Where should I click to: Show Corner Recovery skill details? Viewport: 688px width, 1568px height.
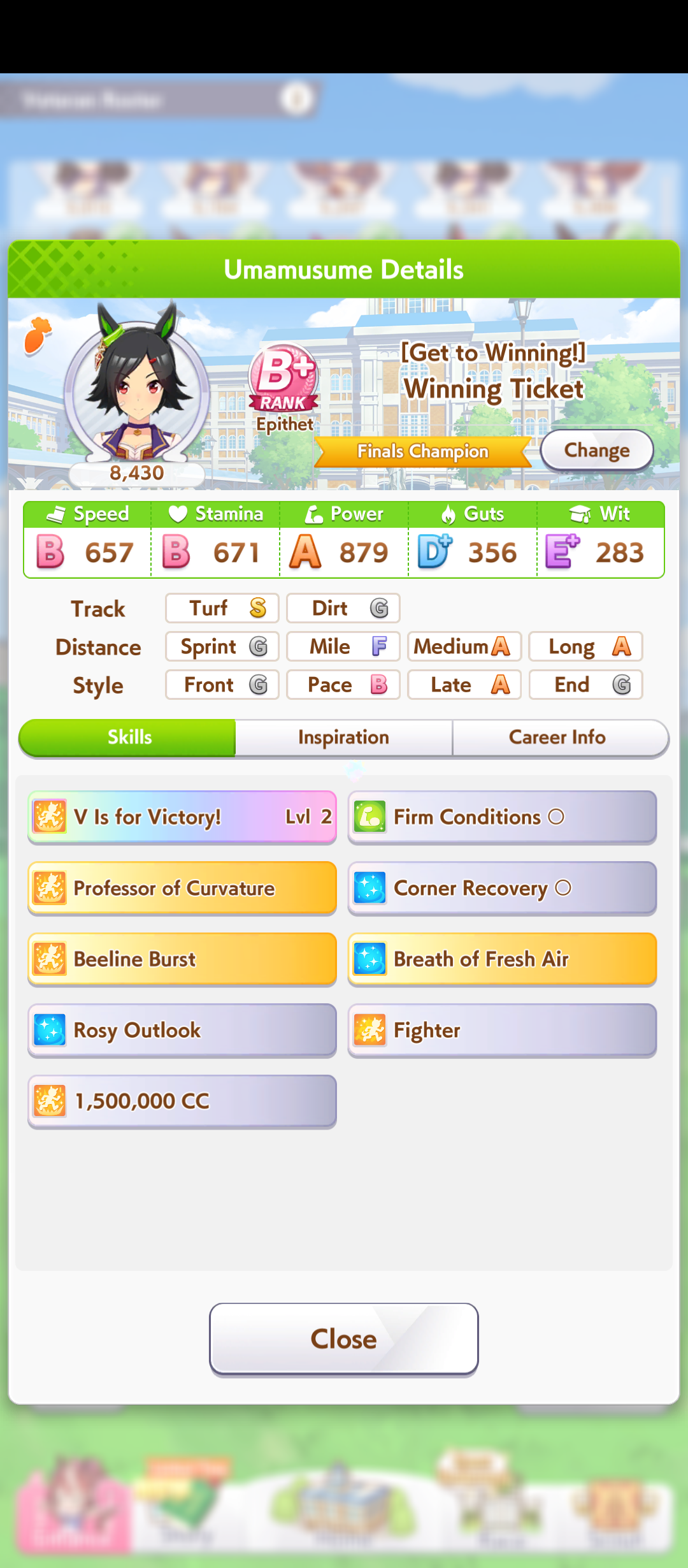pyautogui.click(x=502, y=888)
